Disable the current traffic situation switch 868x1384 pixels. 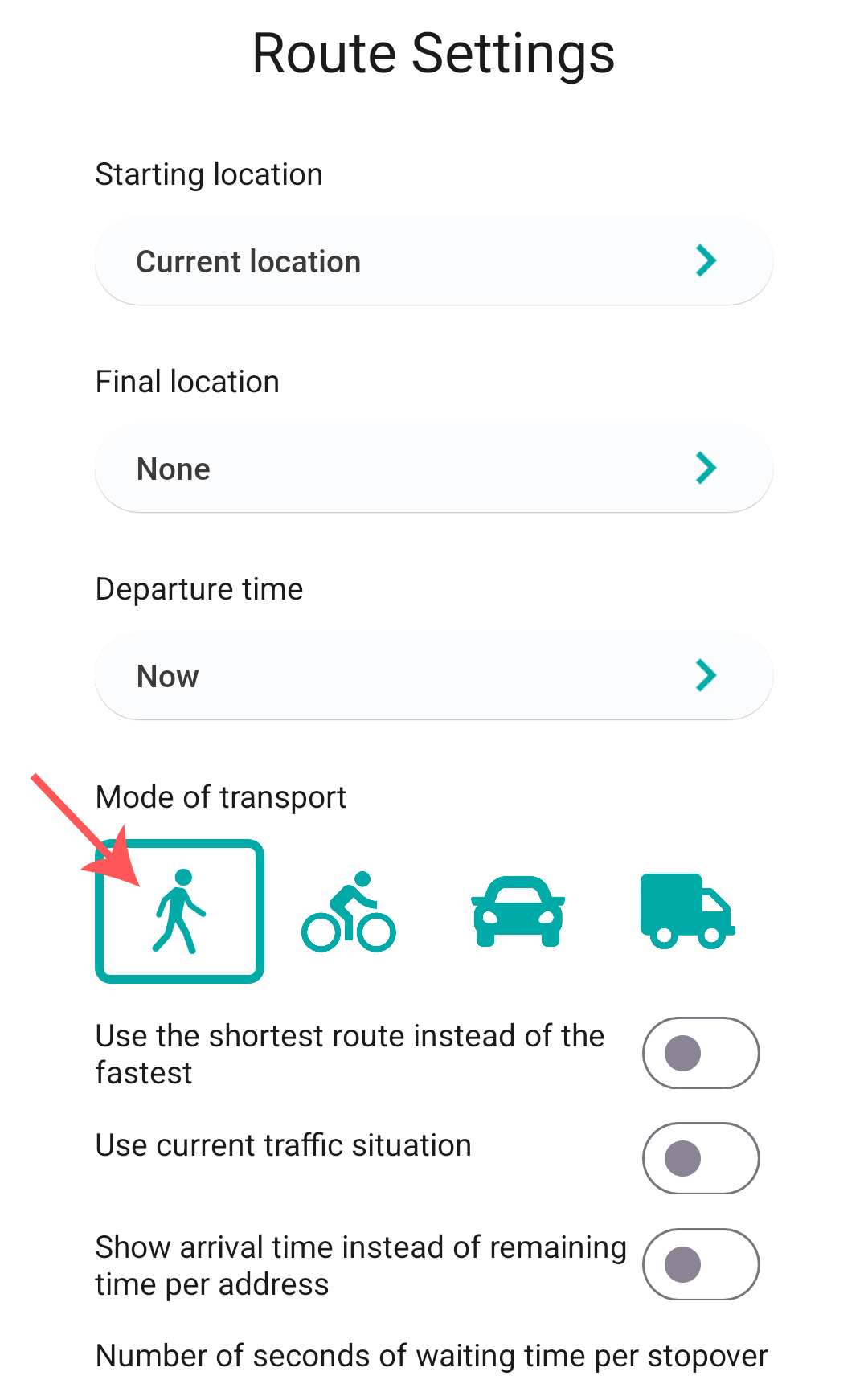click(x=700, y=1157)
